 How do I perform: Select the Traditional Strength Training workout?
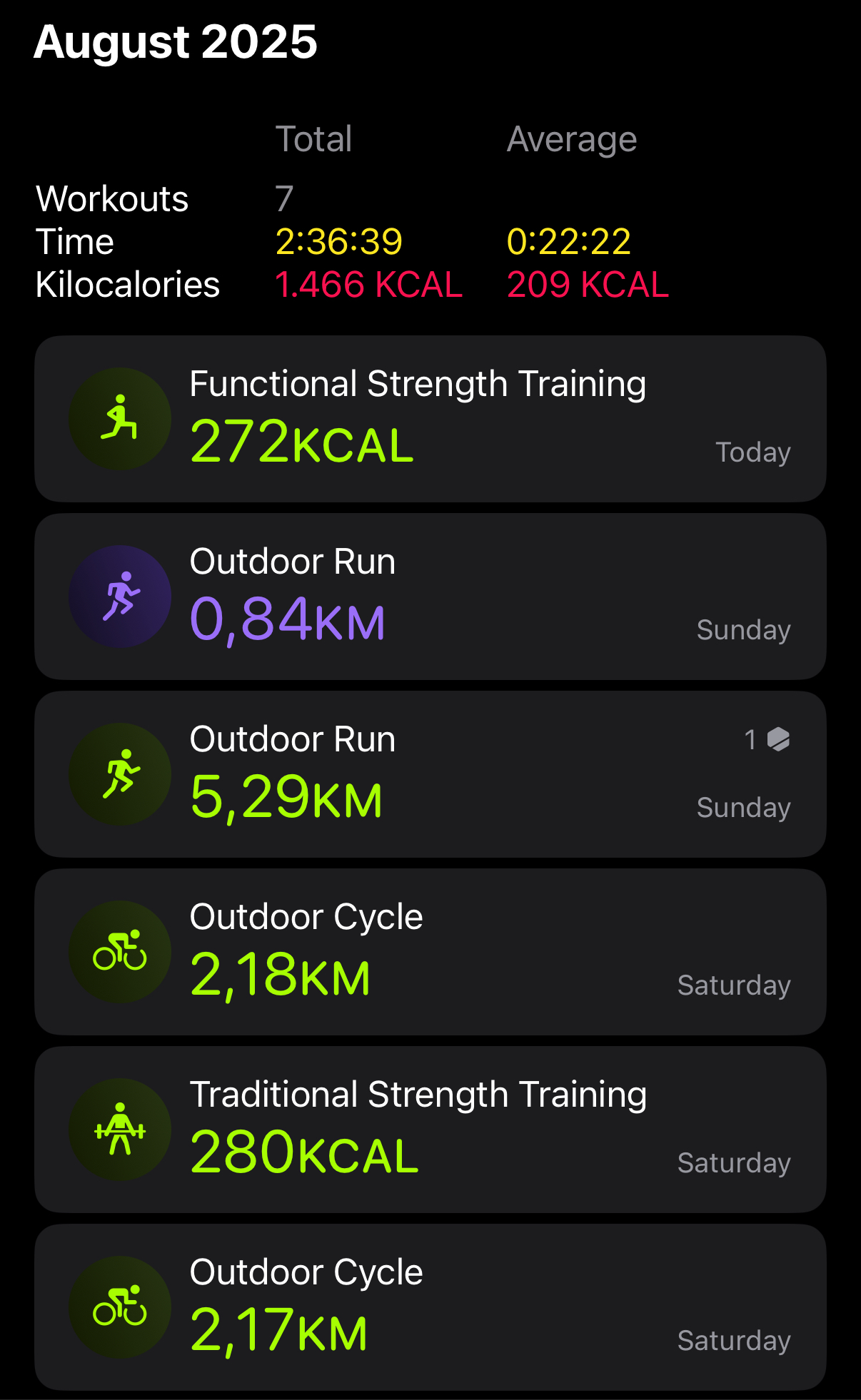coord(430,1130)
